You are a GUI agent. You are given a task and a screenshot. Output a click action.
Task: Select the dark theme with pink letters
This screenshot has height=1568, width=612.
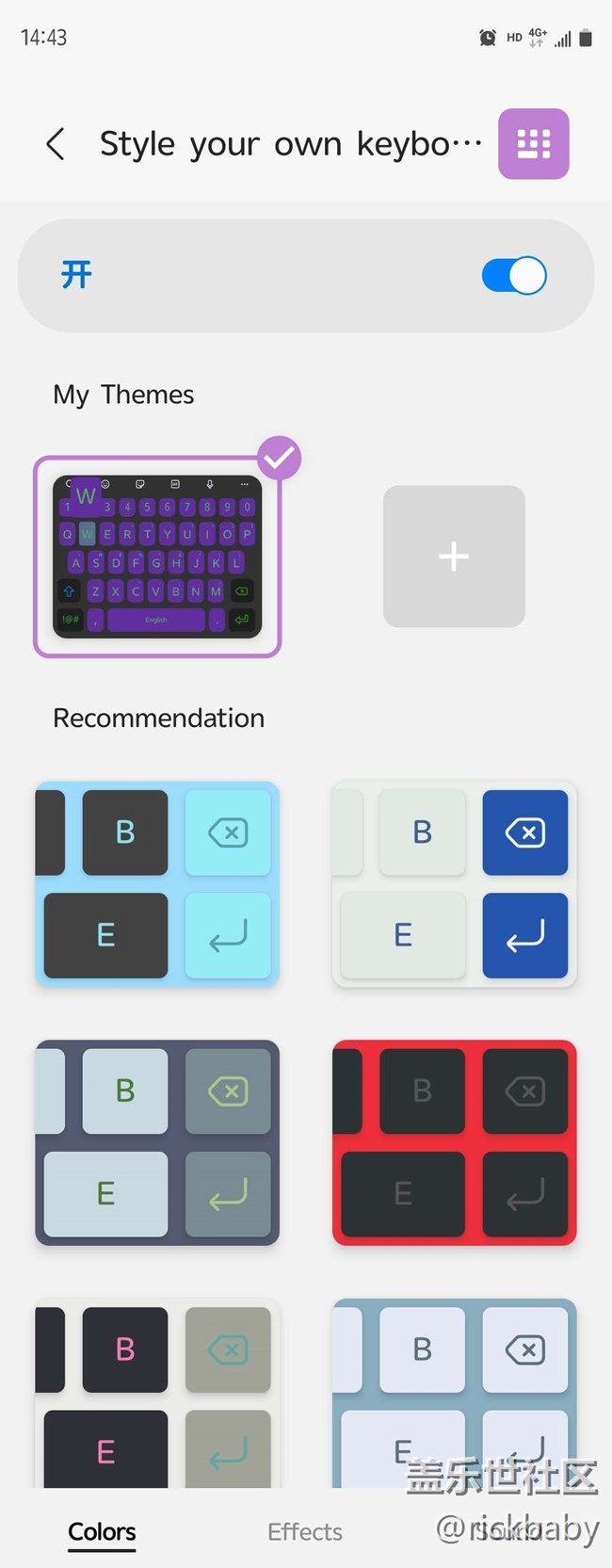(x=157, y=1392)
